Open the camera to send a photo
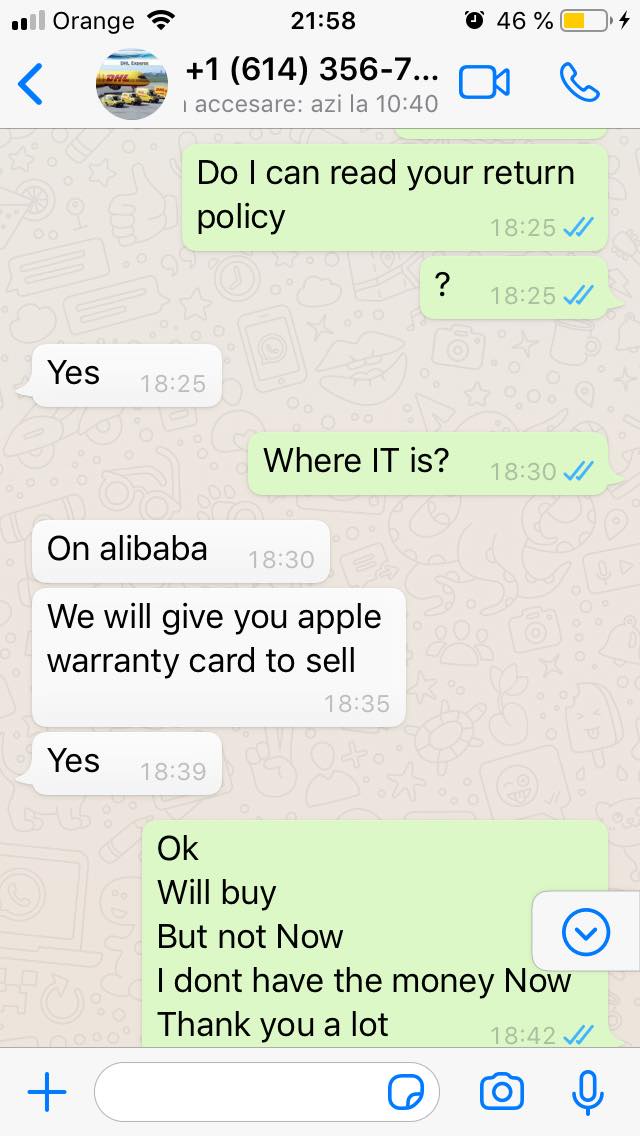This screenshot has width=640, height=1136. coord(502,1091)
